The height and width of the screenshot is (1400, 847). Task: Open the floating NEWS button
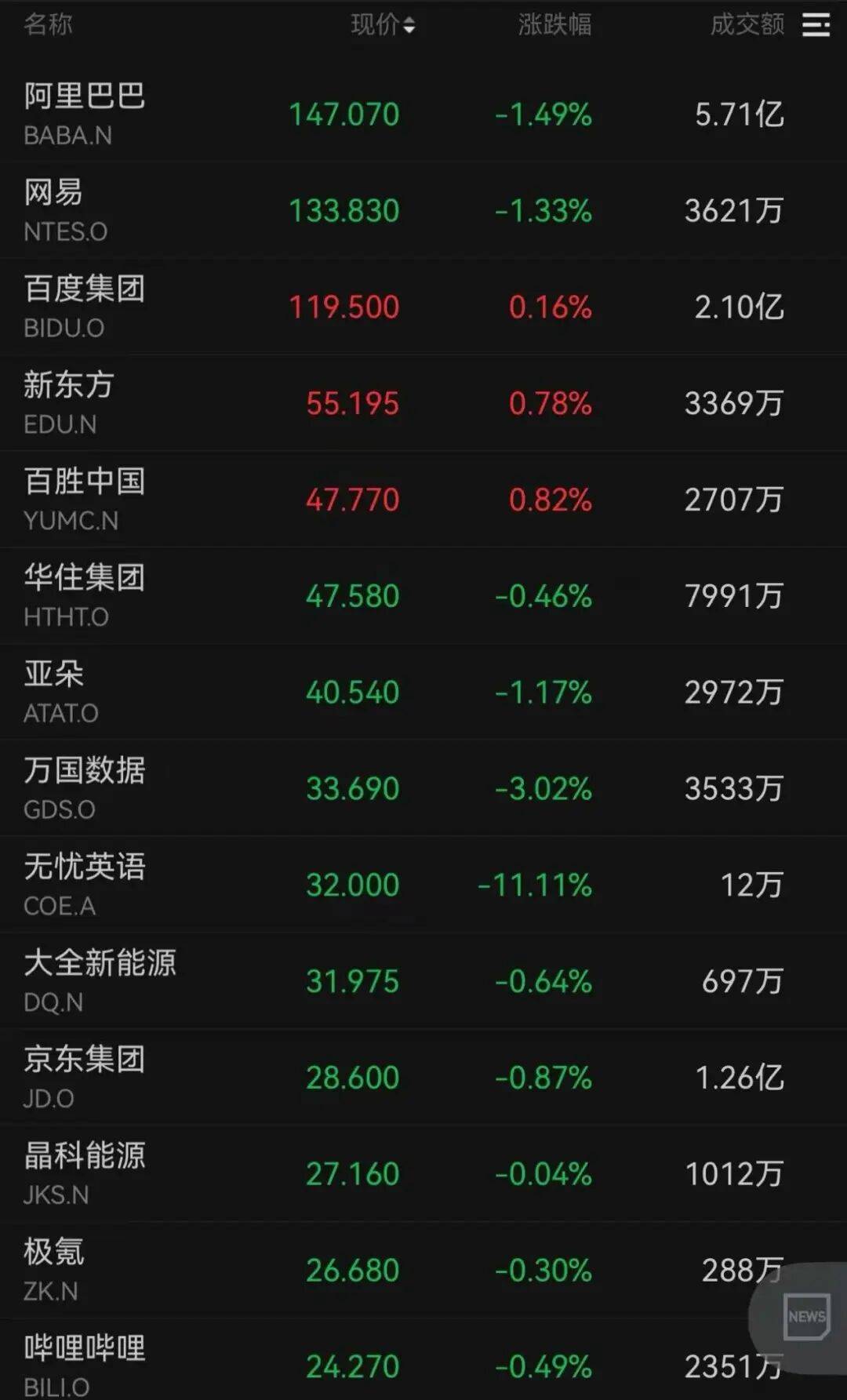[806, 1316]
